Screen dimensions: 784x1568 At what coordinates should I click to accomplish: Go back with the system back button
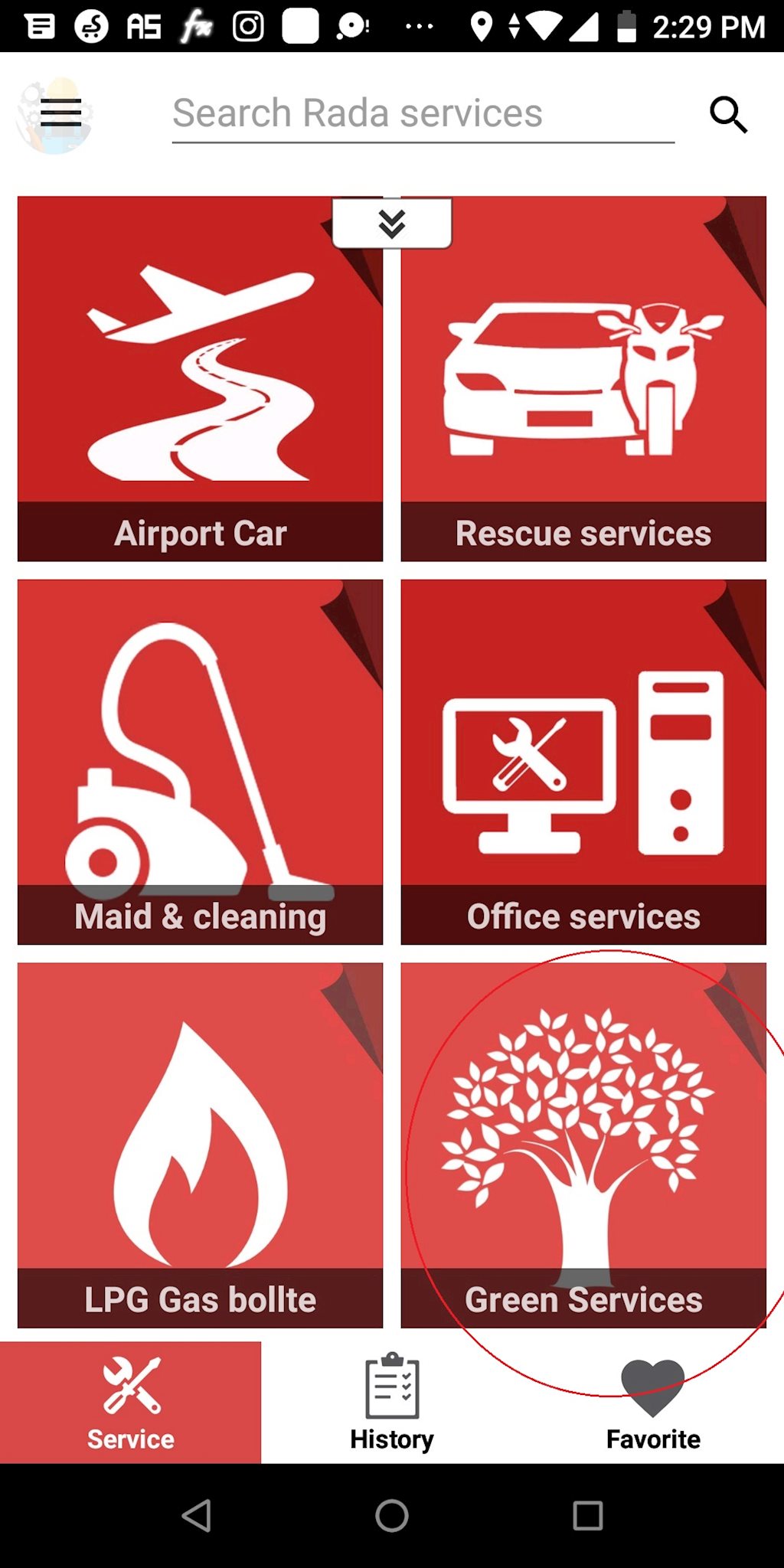(197, 1515)
